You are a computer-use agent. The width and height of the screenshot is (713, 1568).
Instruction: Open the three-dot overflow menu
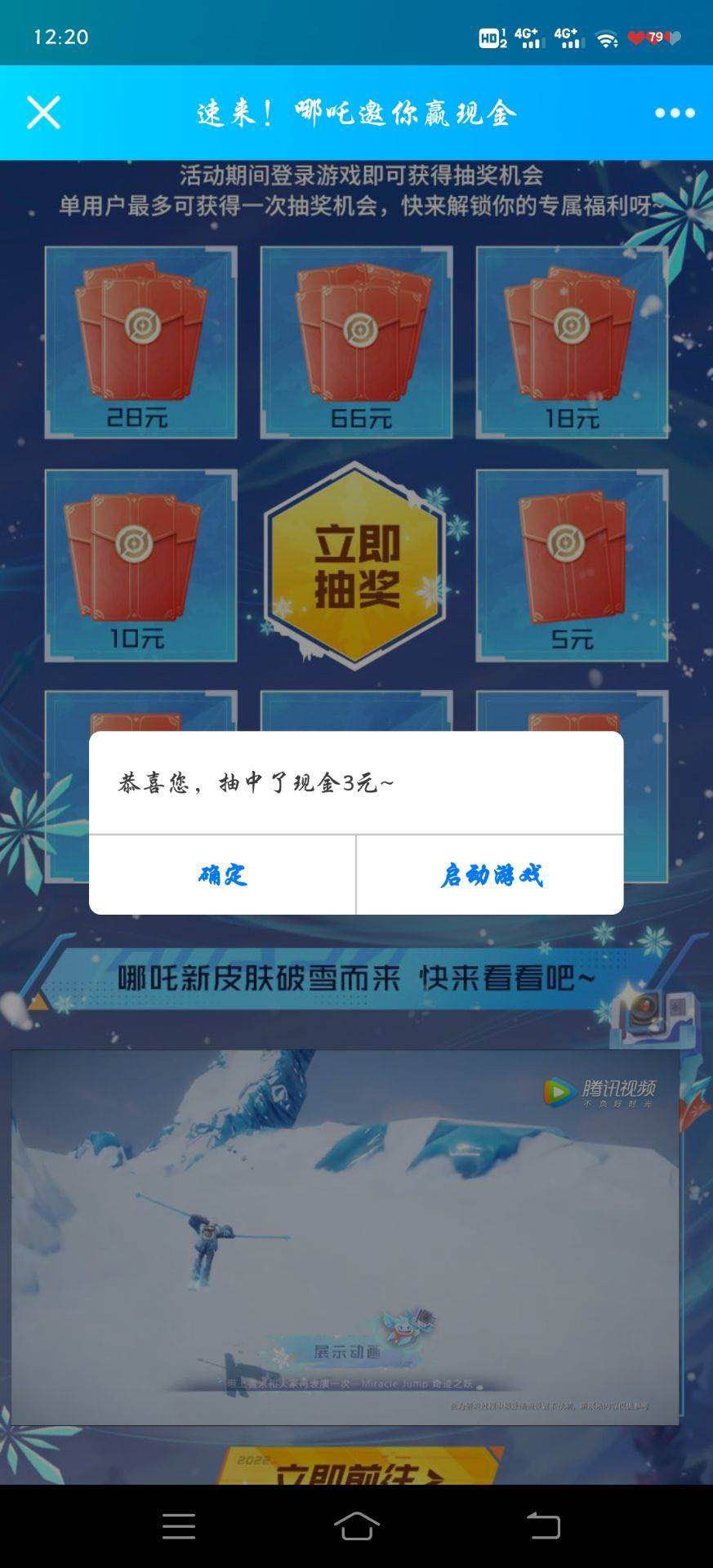pyautogui.click(x=675, y=114)
